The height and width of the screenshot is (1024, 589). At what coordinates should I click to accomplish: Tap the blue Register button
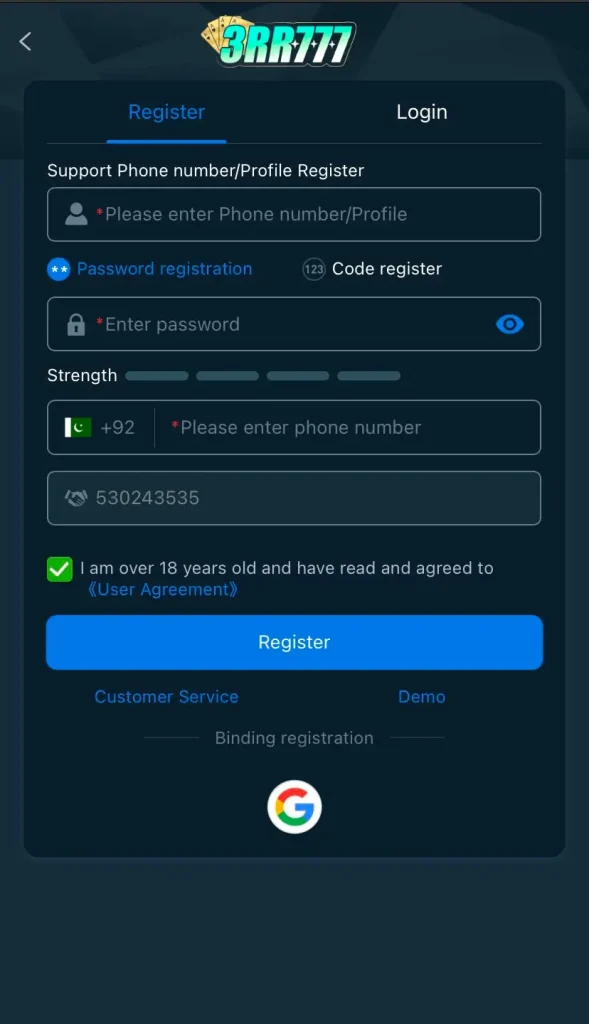point(294,642)
